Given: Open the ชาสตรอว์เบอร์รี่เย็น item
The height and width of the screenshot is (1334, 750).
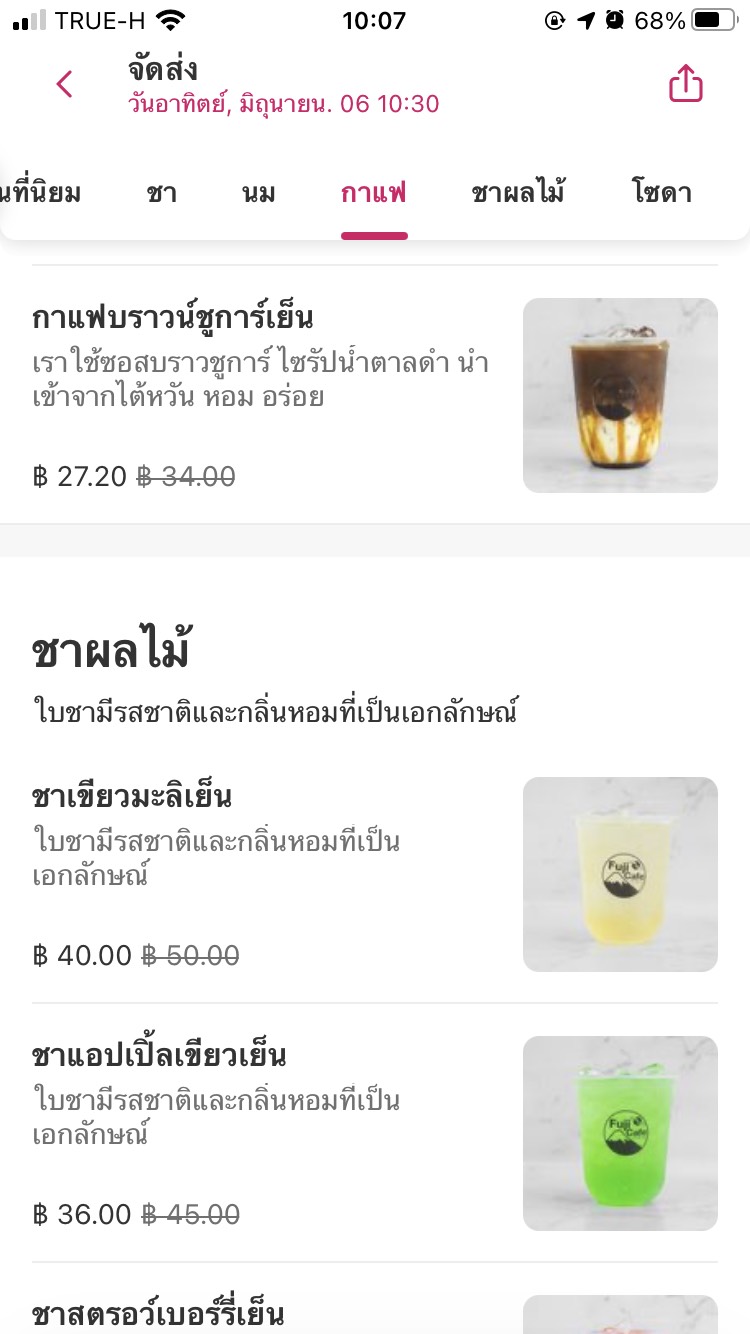Looking at the screenshot, I should [x=160, y=1312].
